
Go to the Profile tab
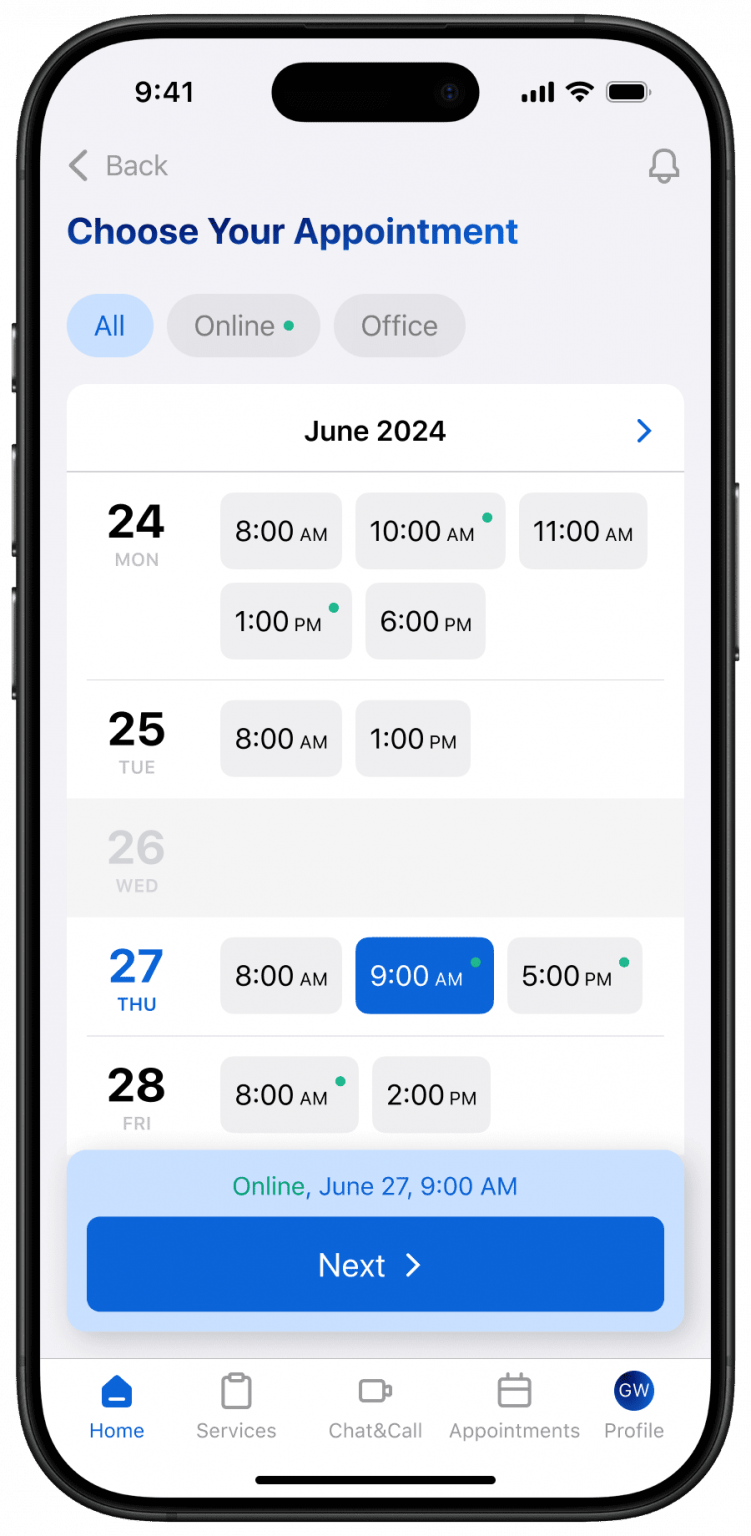(634, 1406)
